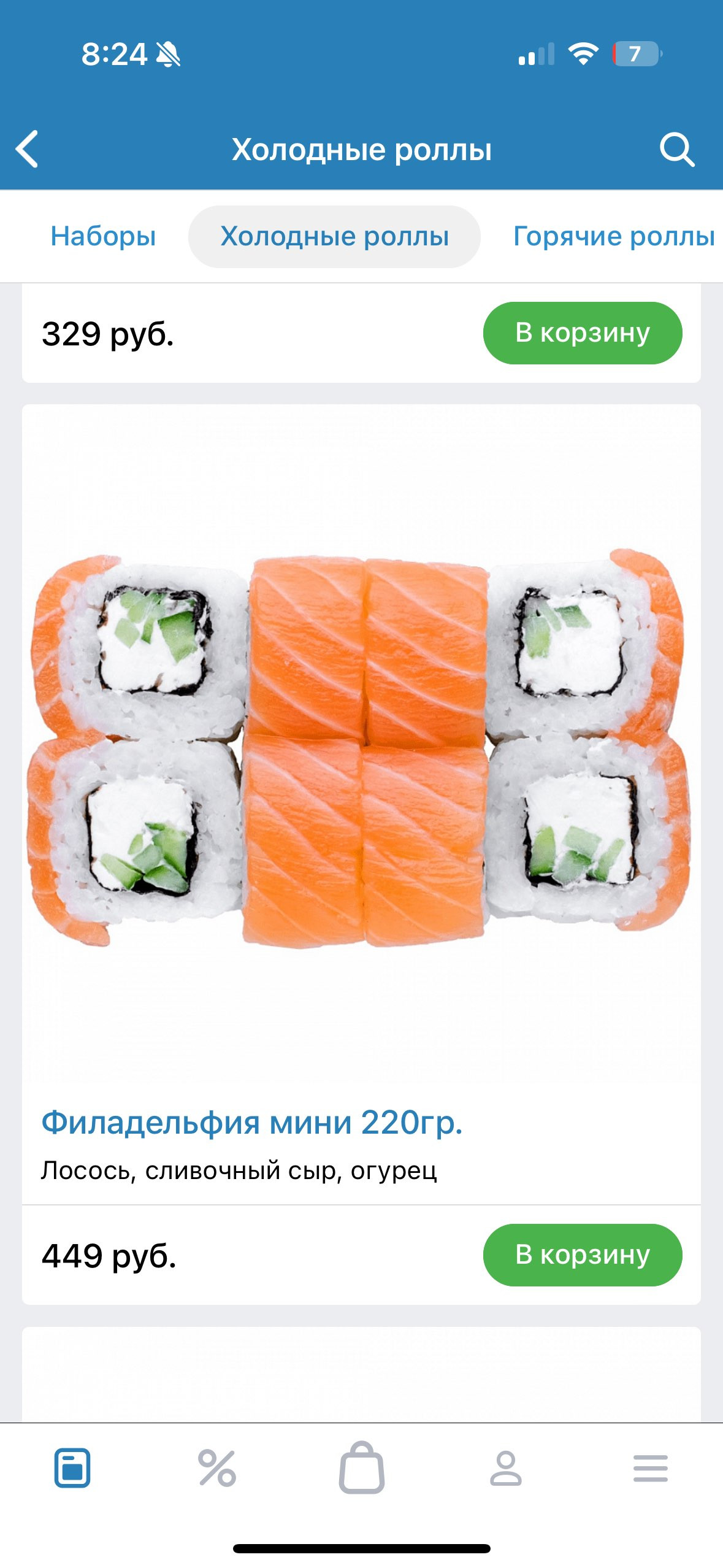Switch to the Горячие роллы tab
The image size is (723, 1568).
(x=614, y=237)
